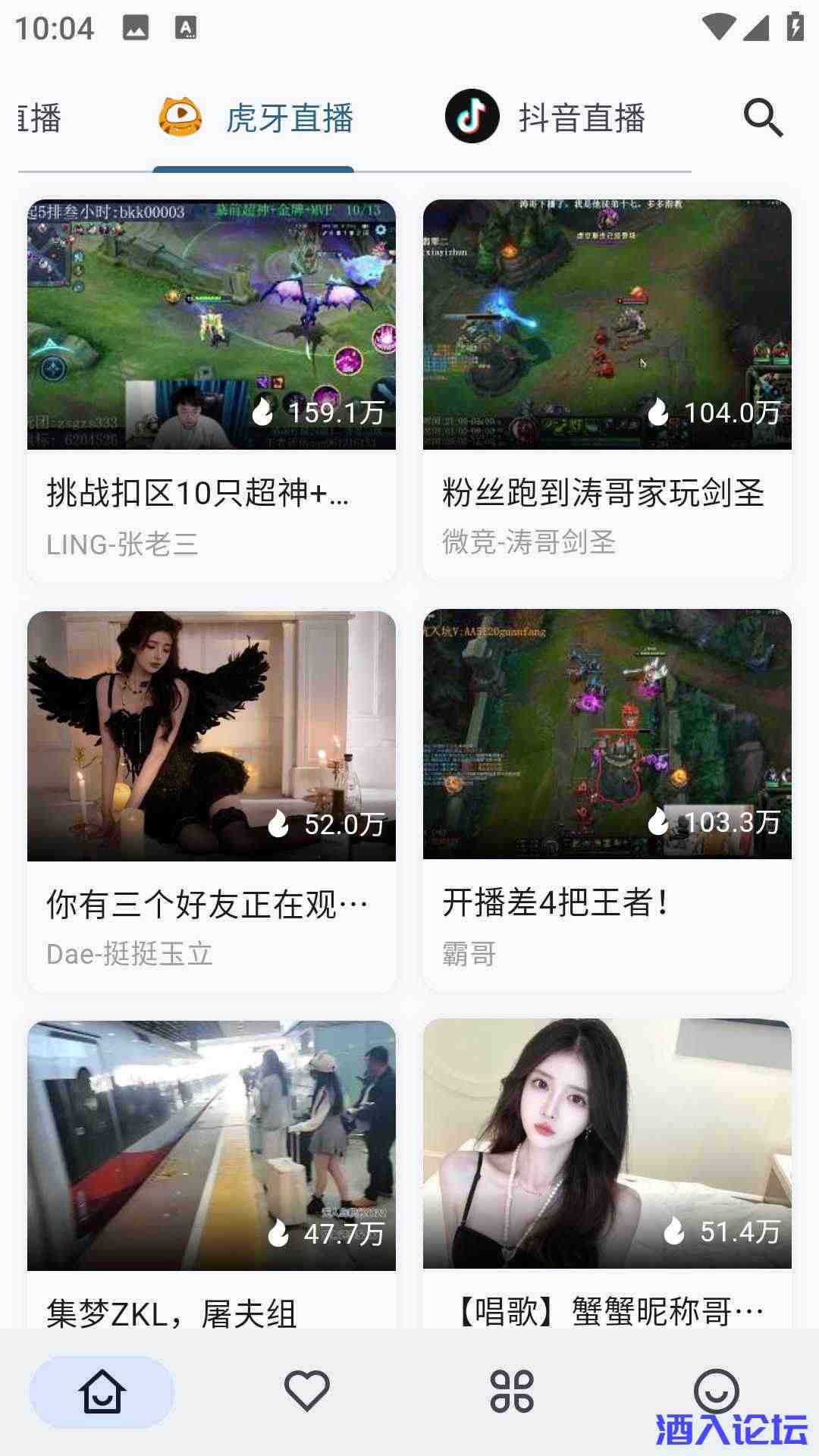Tap the Douyin logo icon

[x=472, y=116]
